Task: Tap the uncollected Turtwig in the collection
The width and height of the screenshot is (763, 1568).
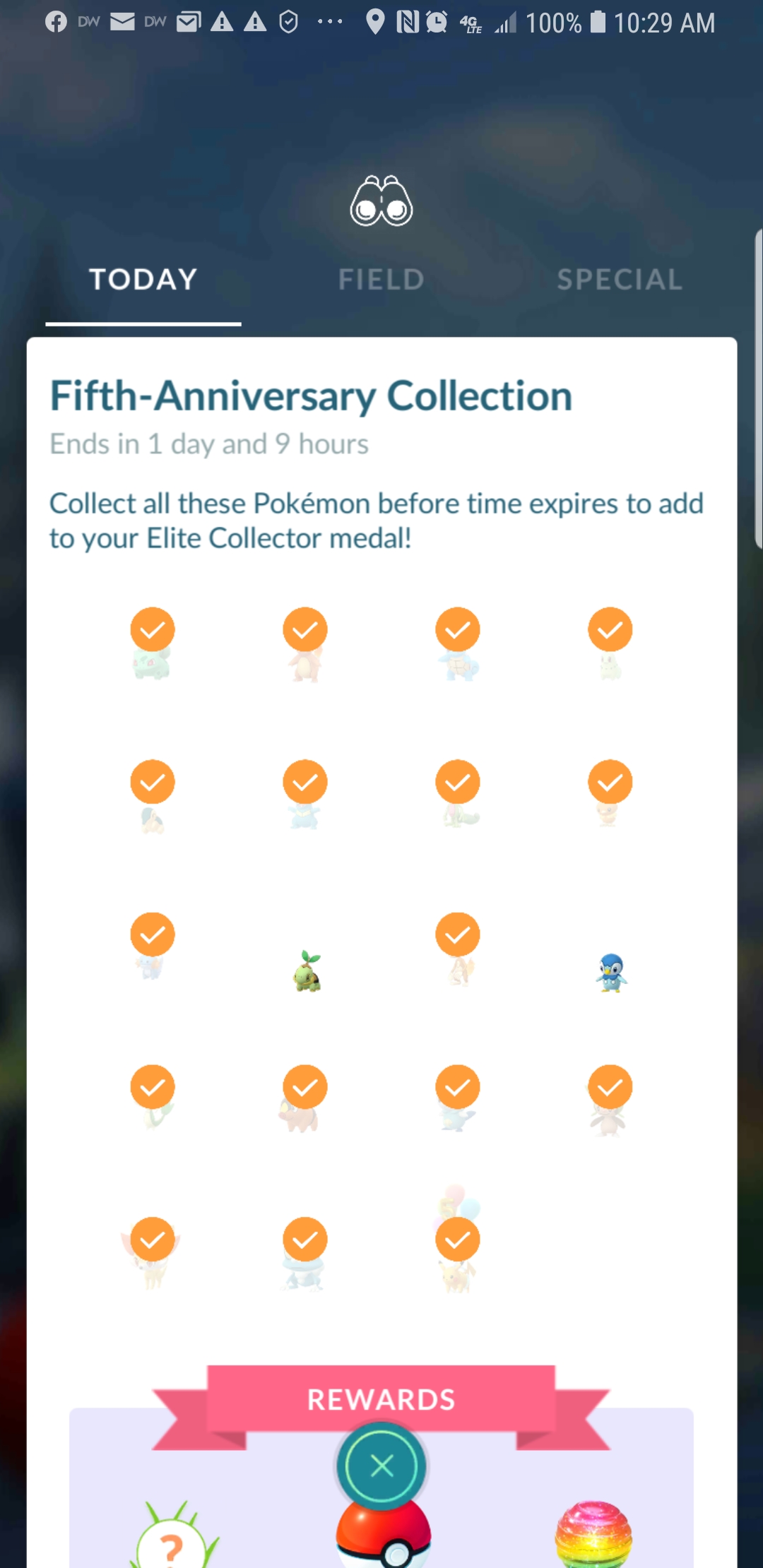Action: coord(307,972)
